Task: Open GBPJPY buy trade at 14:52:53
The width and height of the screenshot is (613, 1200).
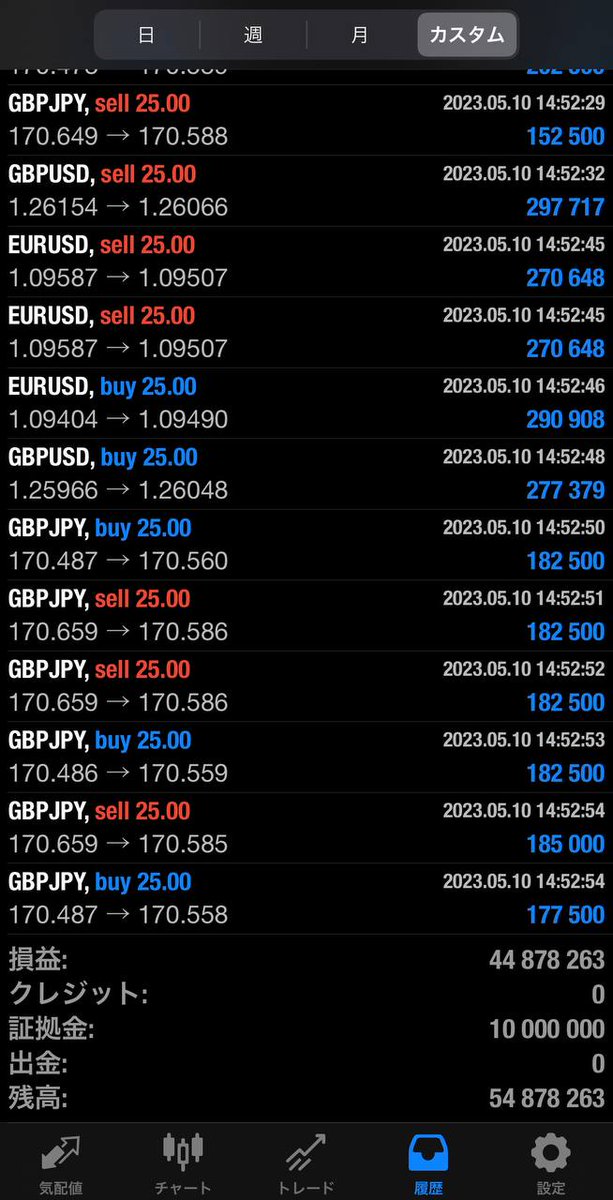Action: tap(306, 757)
